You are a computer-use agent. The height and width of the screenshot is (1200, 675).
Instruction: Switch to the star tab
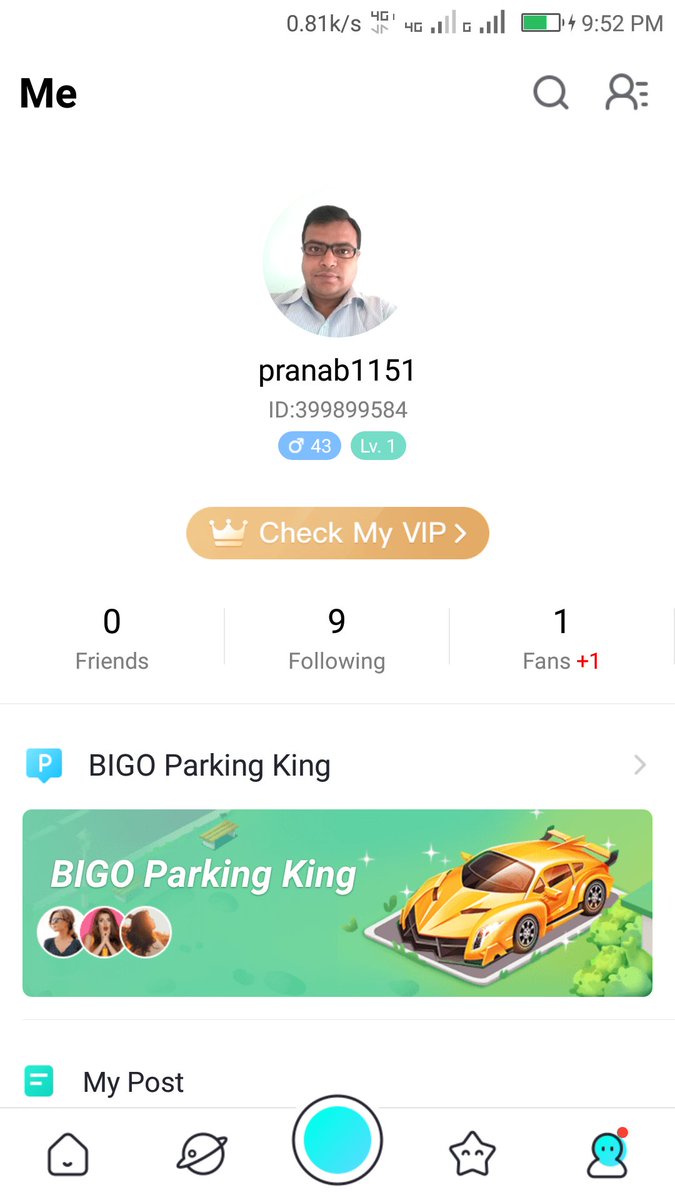click(472, 1155)
